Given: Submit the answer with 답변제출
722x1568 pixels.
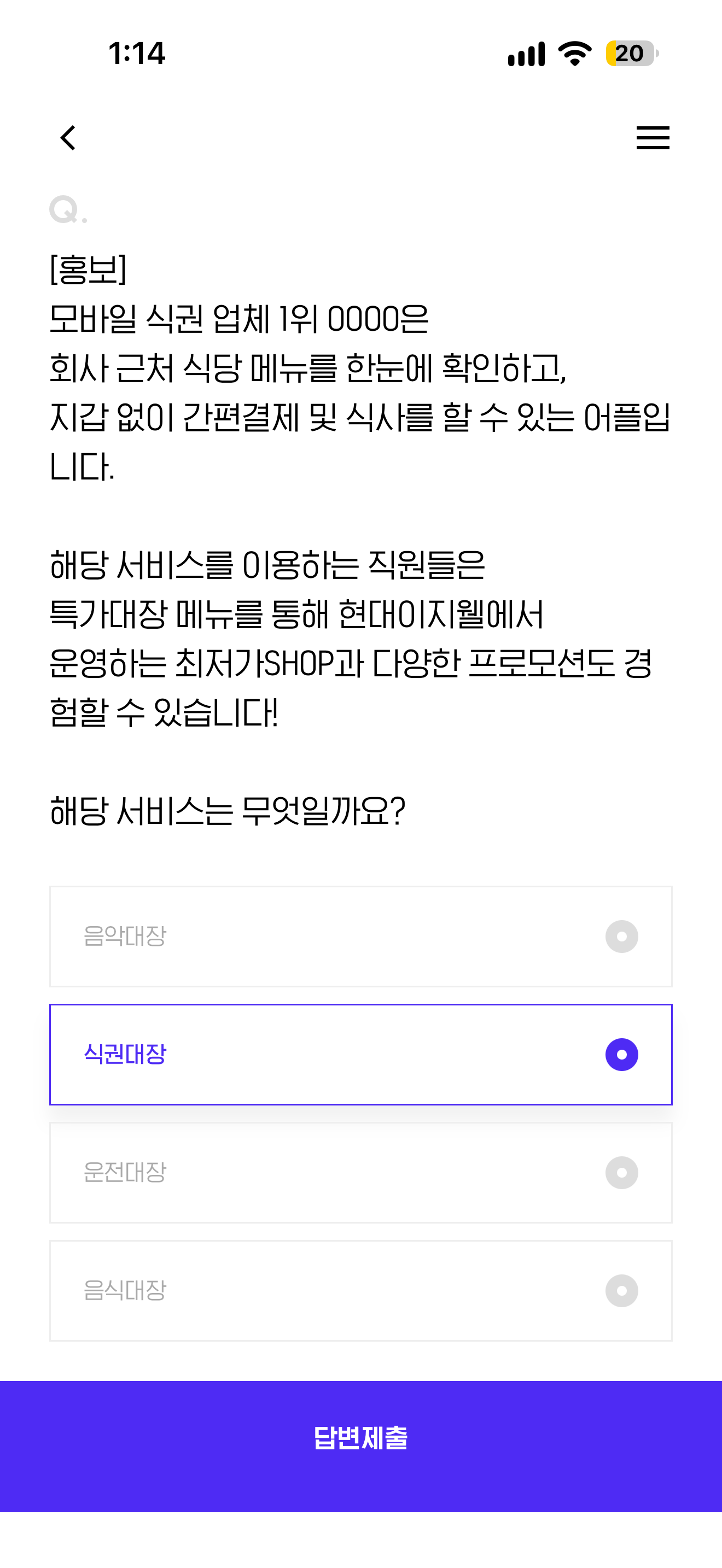Looking at the screenshot, I should tap(361, 1446).
